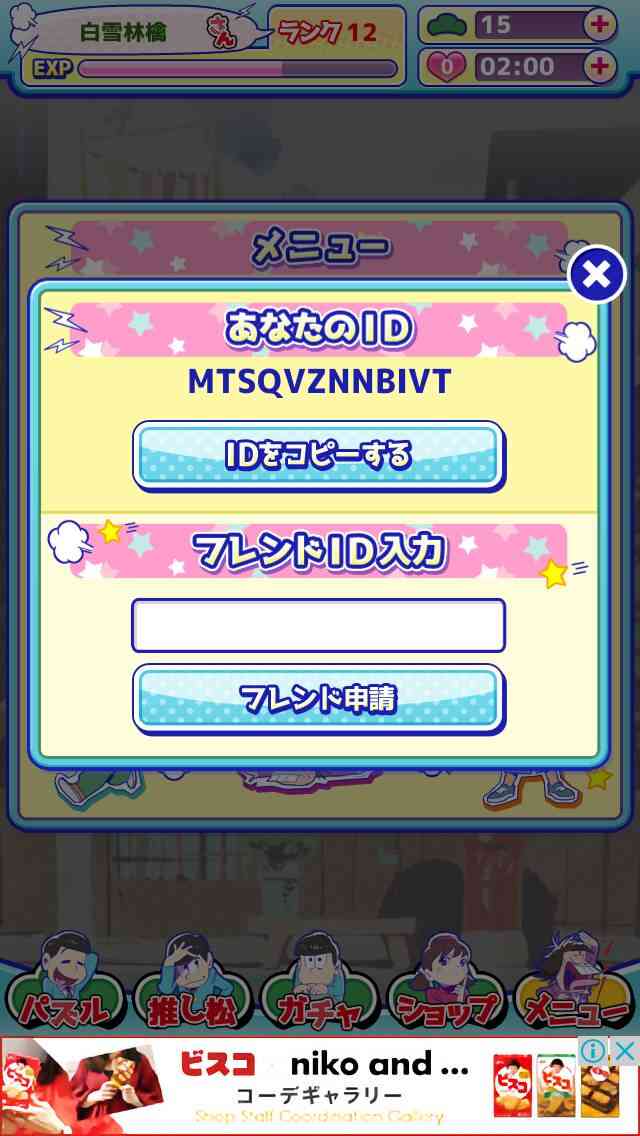Open the ショップ tab
This screenshot has height=1136, width=640.
tap(446, 981)
